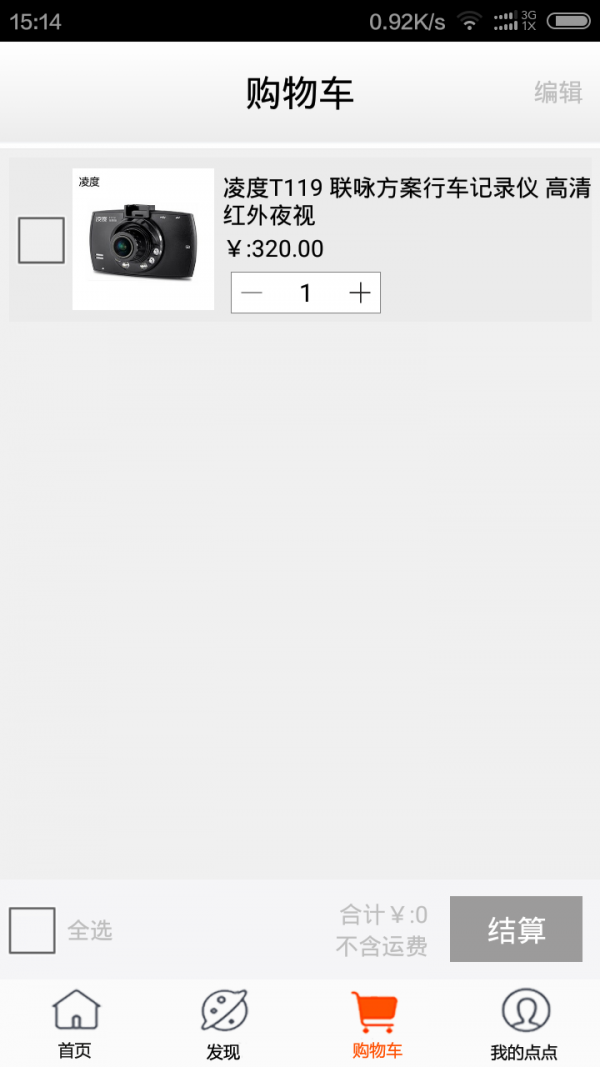The width and height of the screenshot is (600, 1067).
Task: Tap 结算 to check out
Action: pos(516,929)
